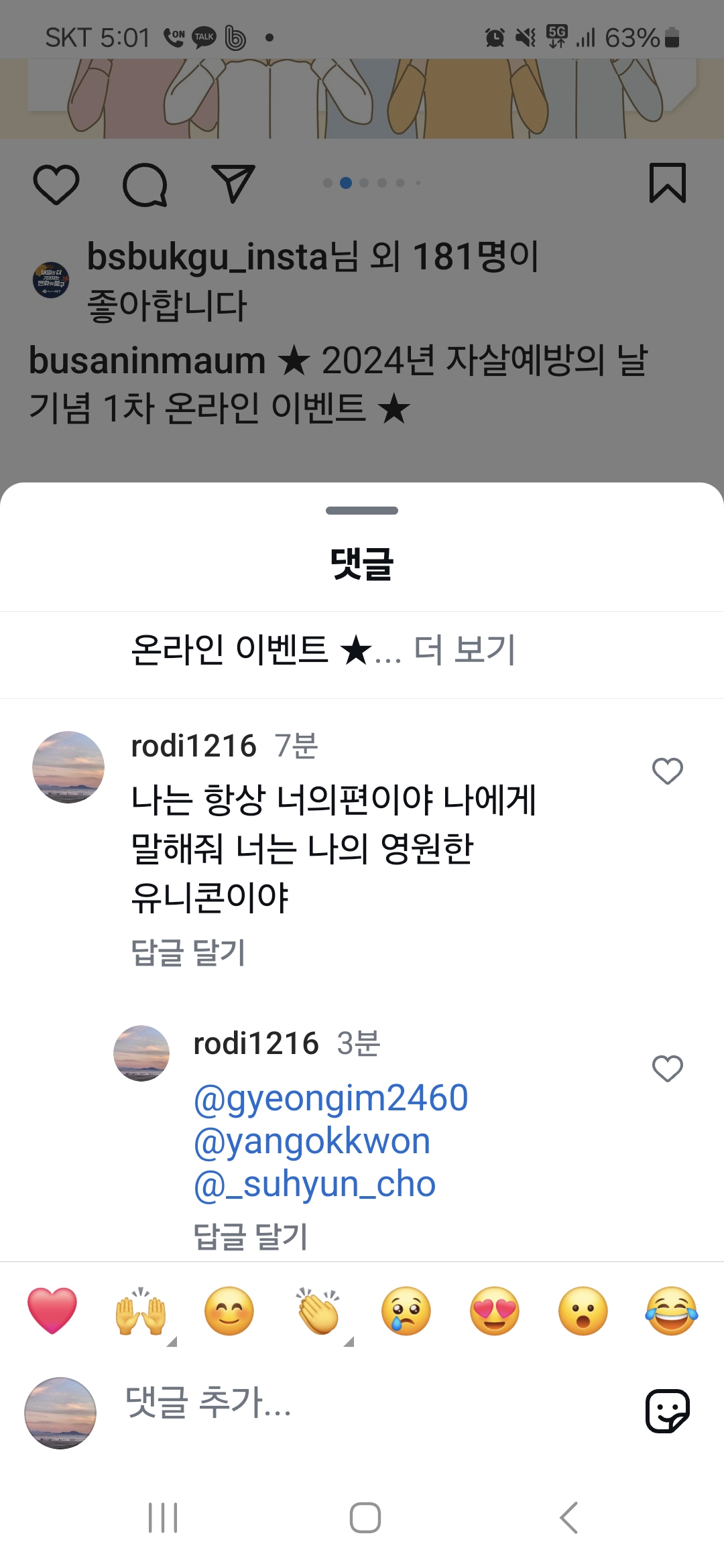Image resolution: width=724 pixels, height=1568 pixels.
Task: Insert the surprised face emoji
Action: pyautogui.click(x=583, y=1311)
